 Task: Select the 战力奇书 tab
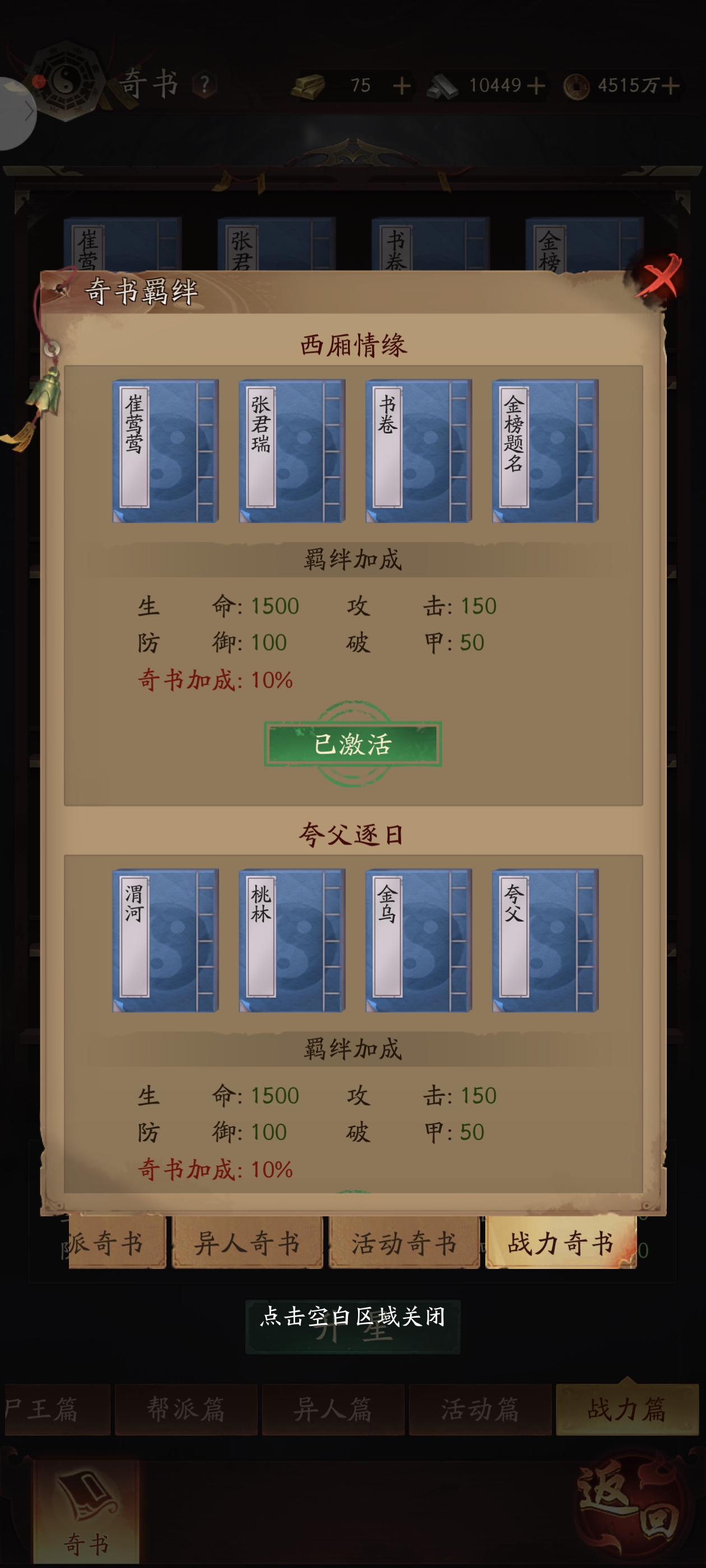560,1243
